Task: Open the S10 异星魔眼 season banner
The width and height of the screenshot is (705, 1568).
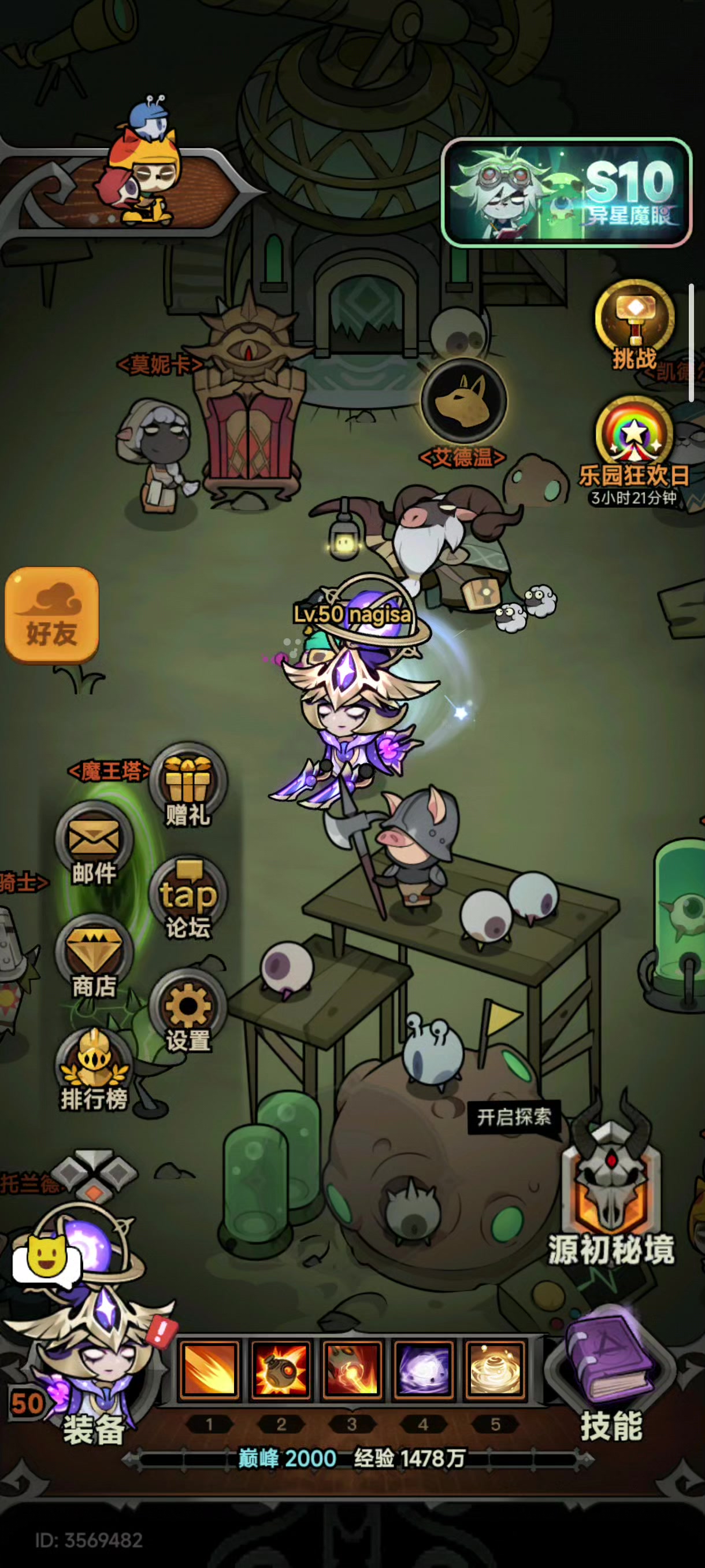Action: coord(566,193)
